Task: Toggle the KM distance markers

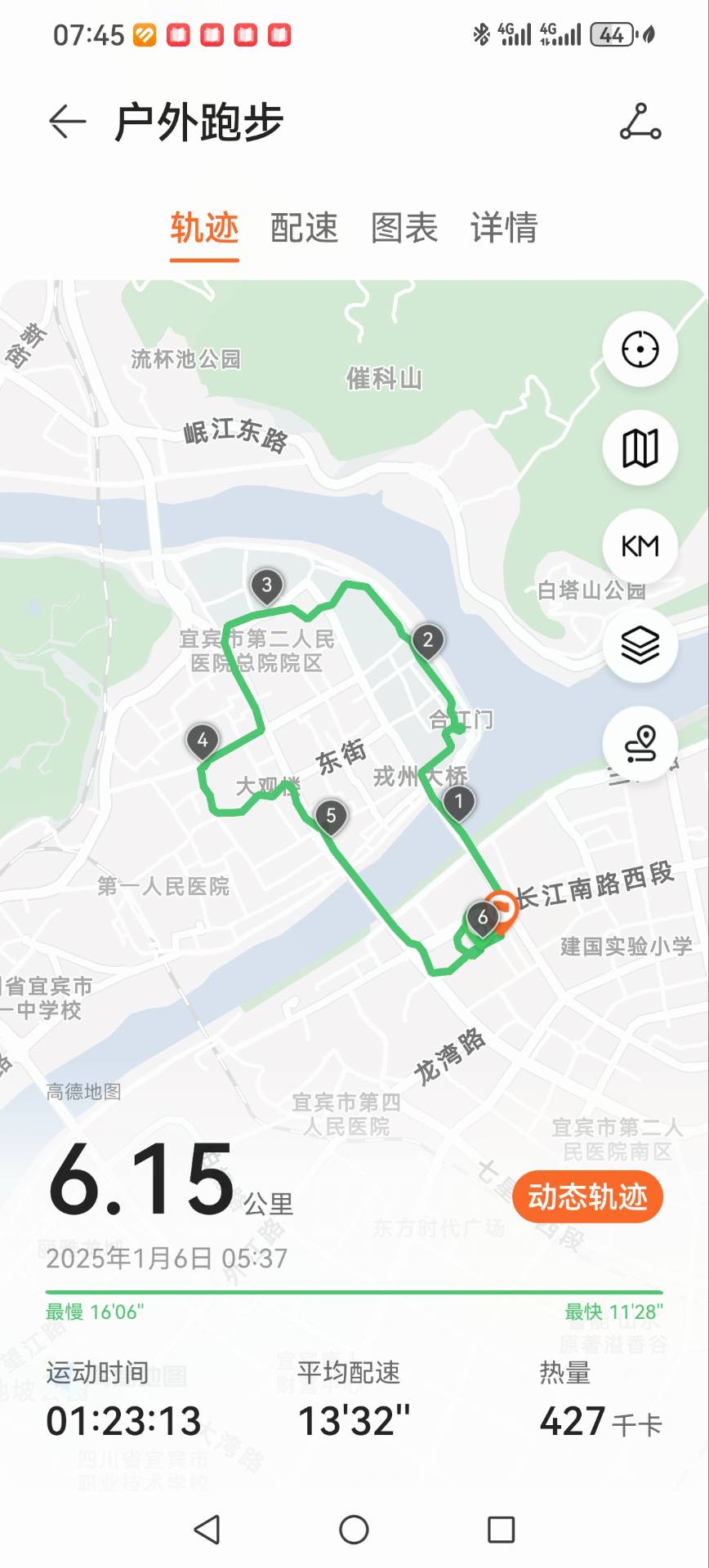Action: (640, 546)
